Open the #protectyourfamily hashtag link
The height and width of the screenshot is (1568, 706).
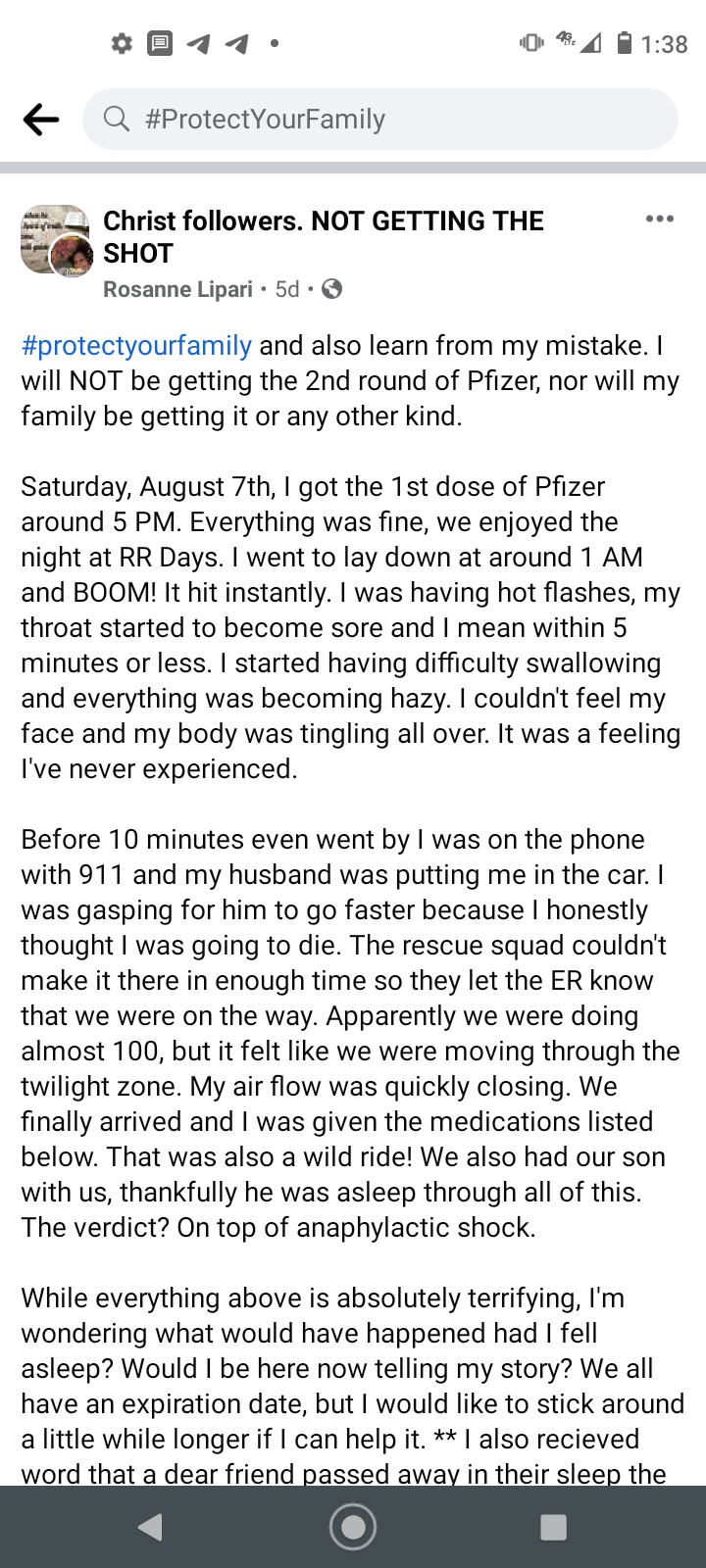pyautogui.click(x=136, y=346)
